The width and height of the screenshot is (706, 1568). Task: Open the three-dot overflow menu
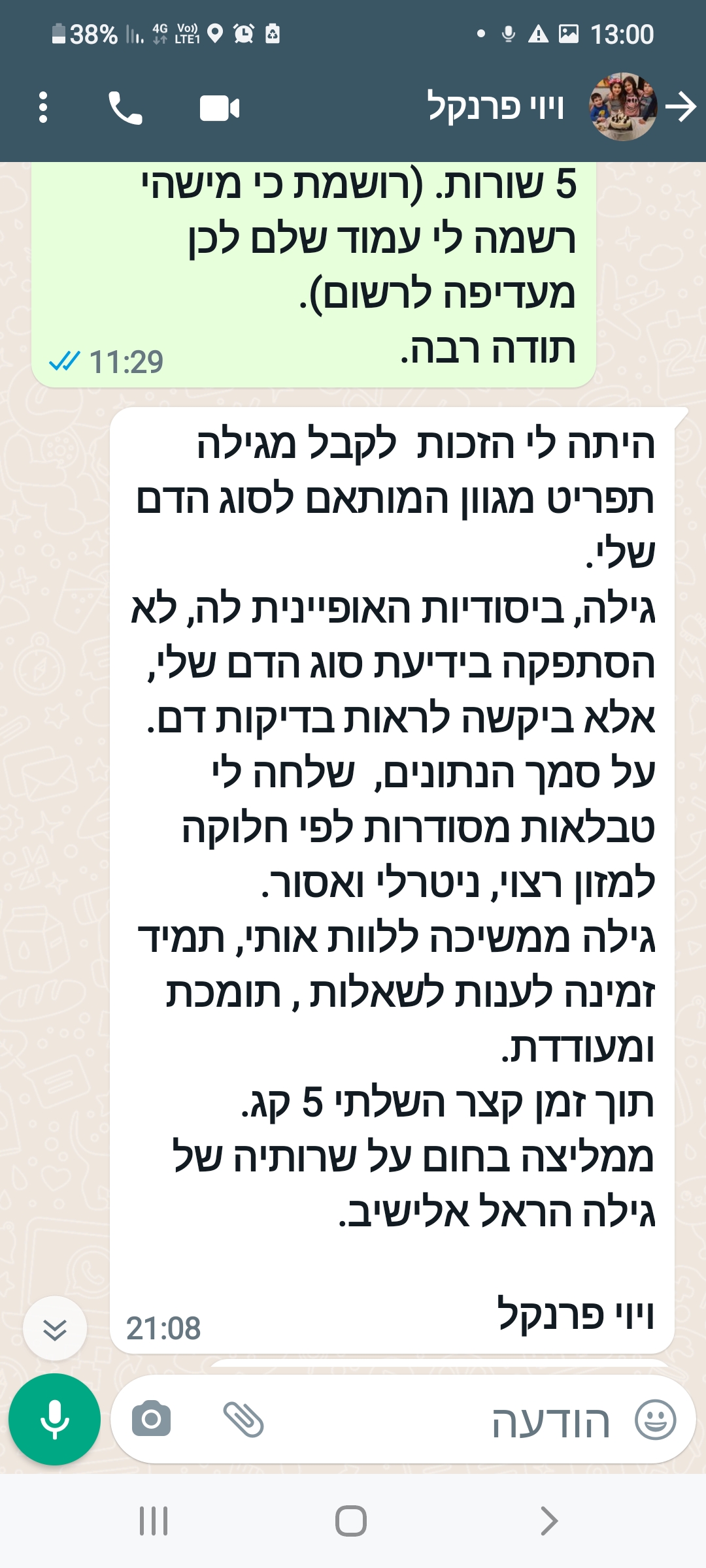click(x=43, y=108)
